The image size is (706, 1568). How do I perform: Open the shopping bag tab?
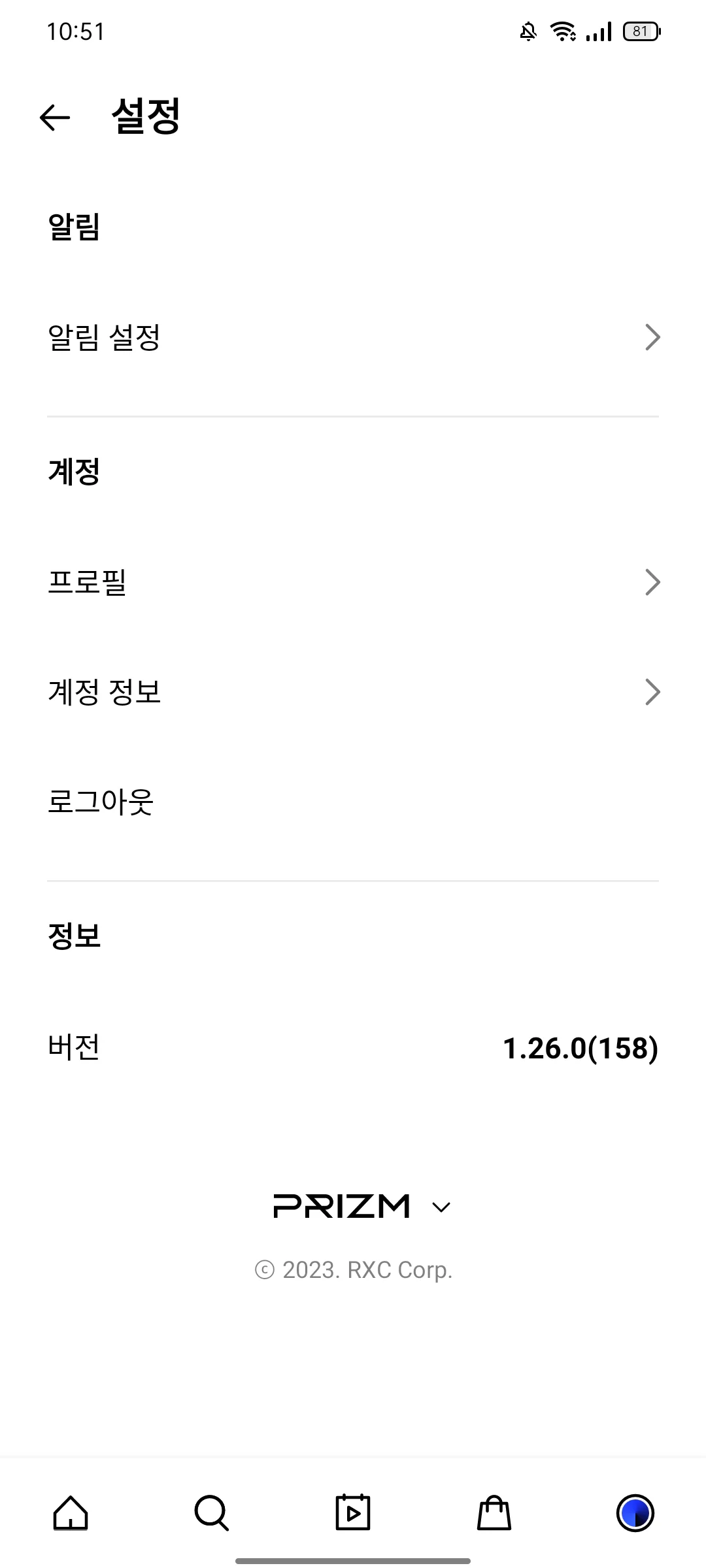coord(494,1513)
